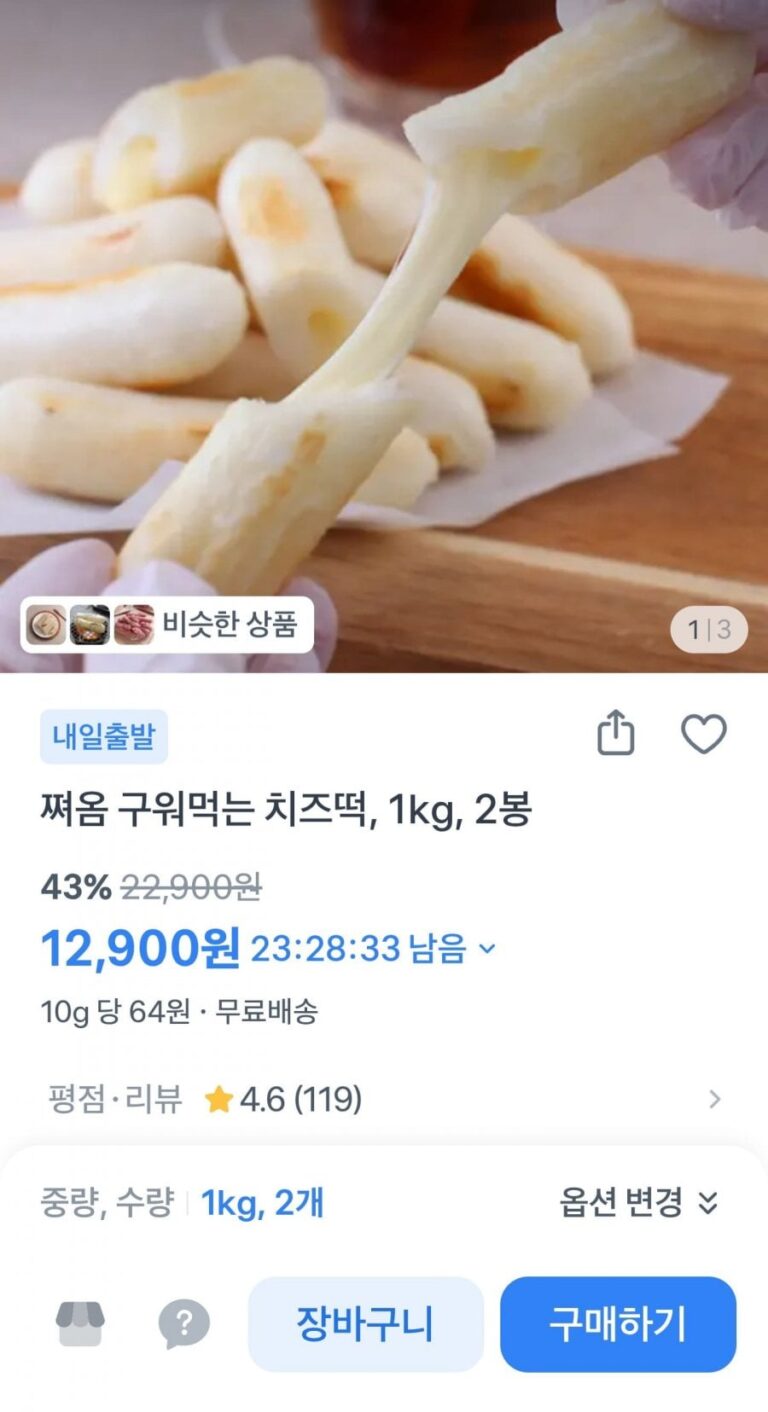Add product to wishlist with heart
768x1412 pixels.
tap(703, 735)
